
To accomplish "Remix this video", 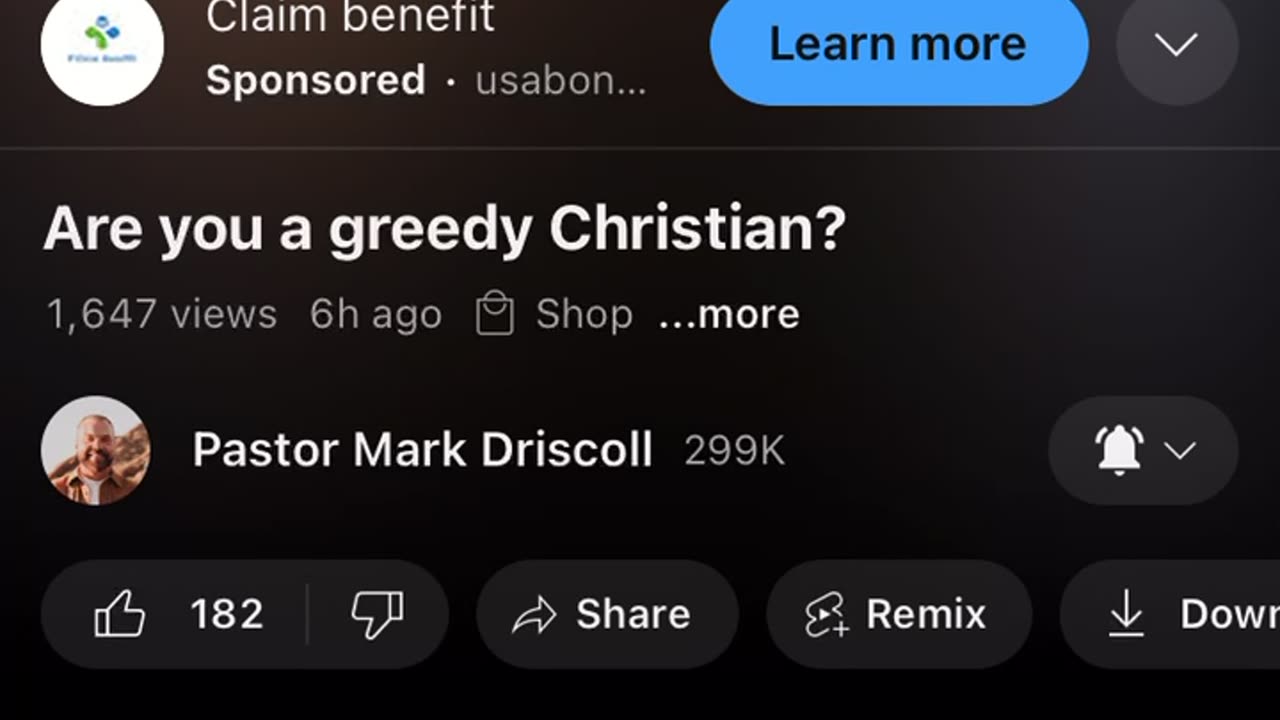I will pos(897,614).
